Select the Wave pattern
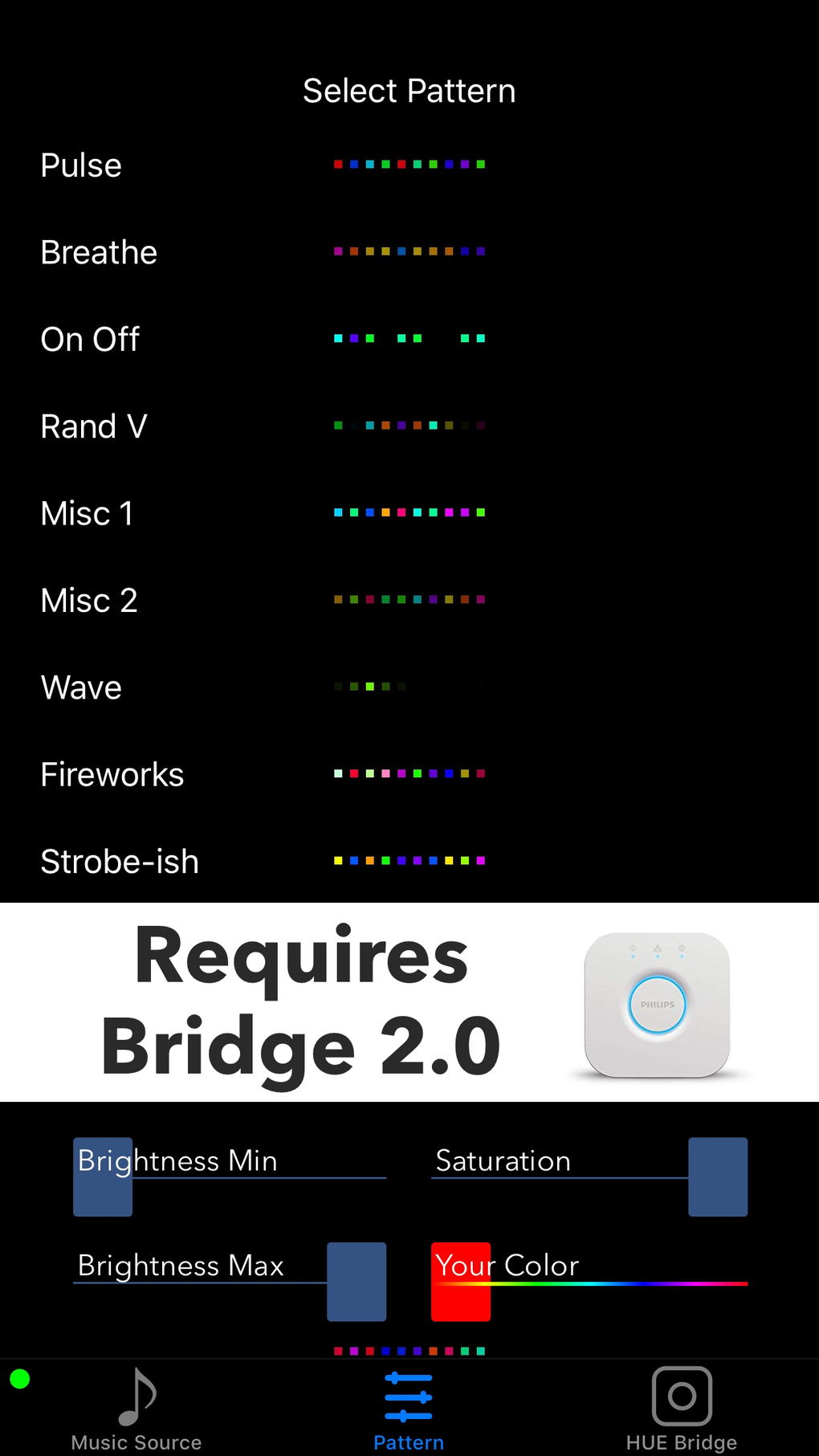The height and width of the screenshot is (1456, 819). 82,687
